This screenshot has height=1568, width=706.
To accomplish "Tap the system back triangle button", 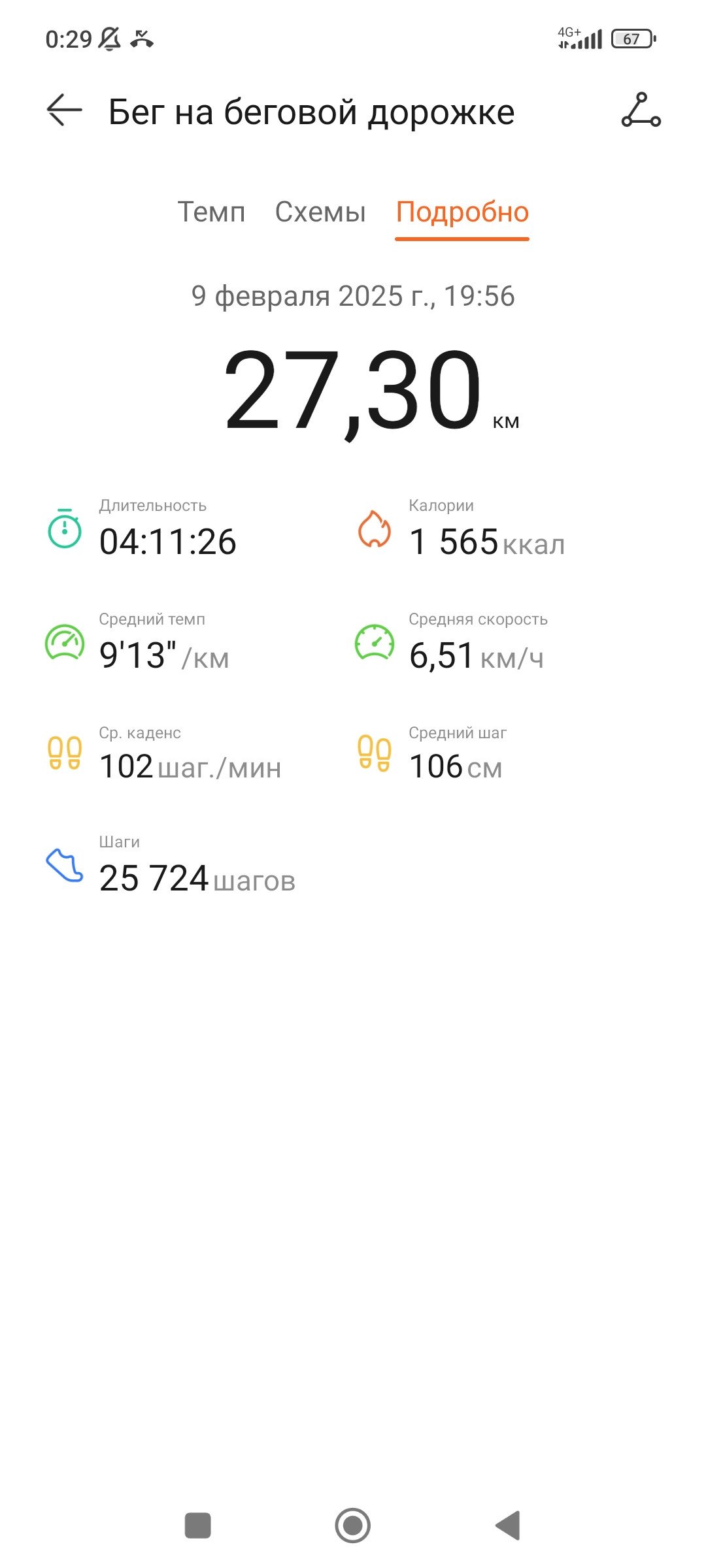I will pos(508,1526).
